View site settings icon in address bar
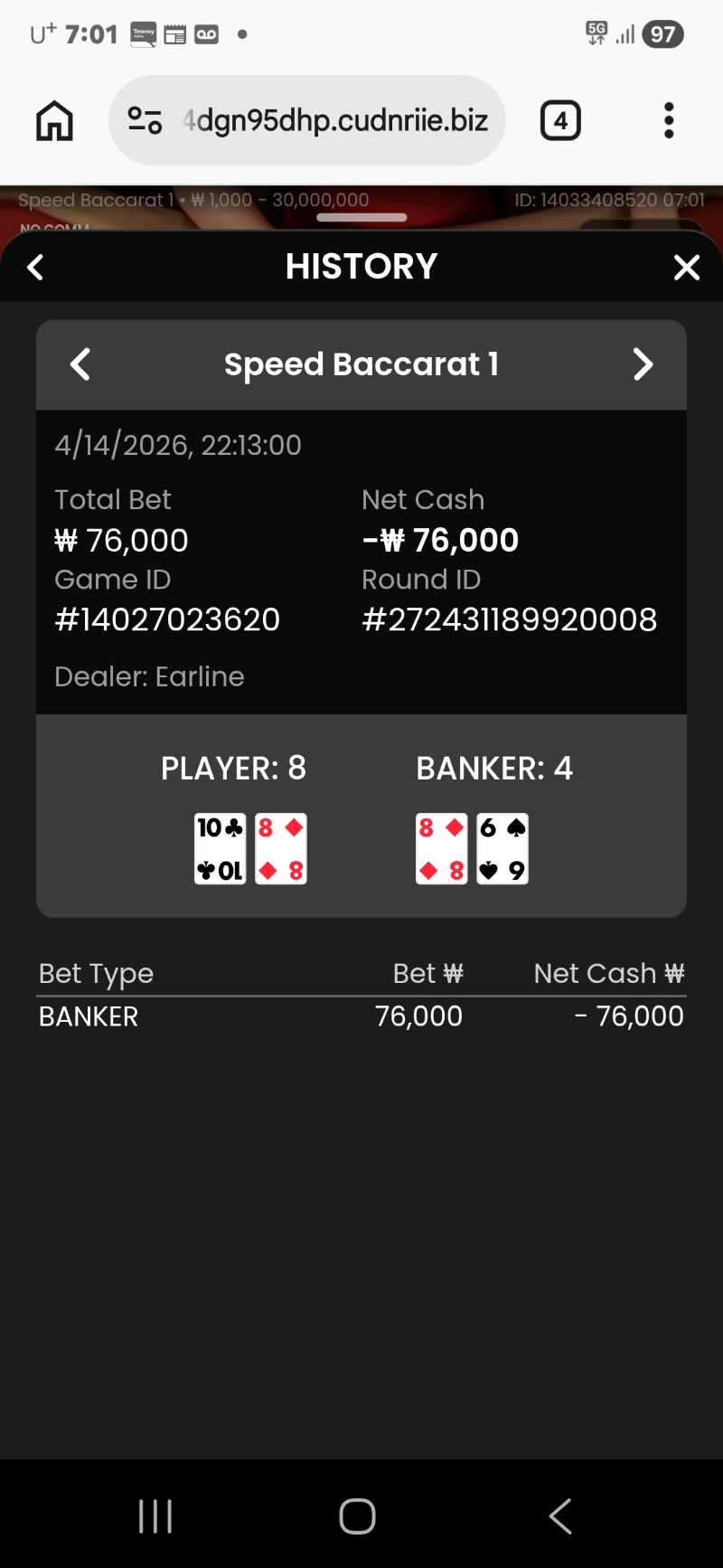This screenshot has height=1568, width=723. (145, 120)
